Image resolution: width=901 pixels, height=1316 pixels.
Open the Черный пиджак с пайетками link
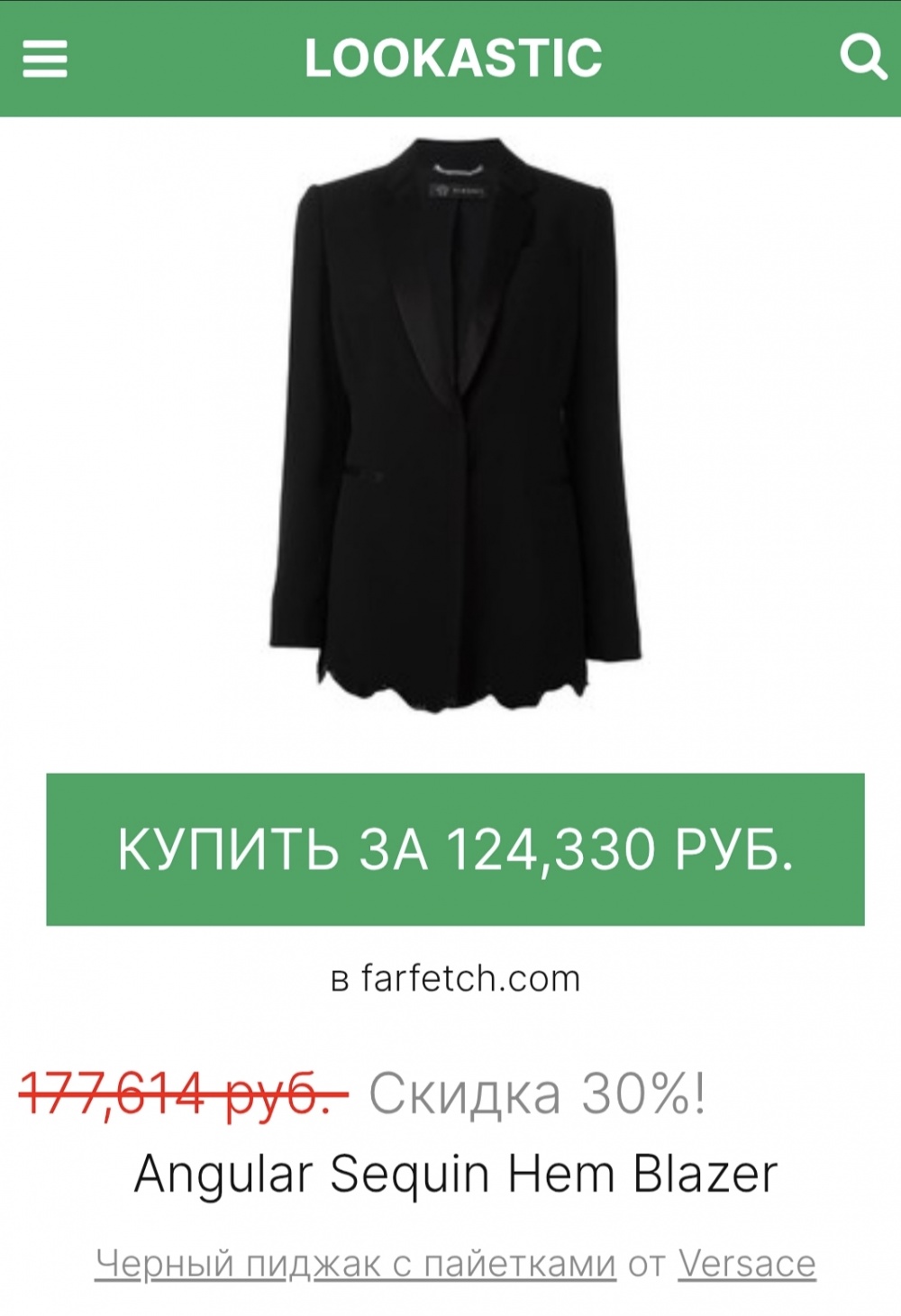(355, 1264)
